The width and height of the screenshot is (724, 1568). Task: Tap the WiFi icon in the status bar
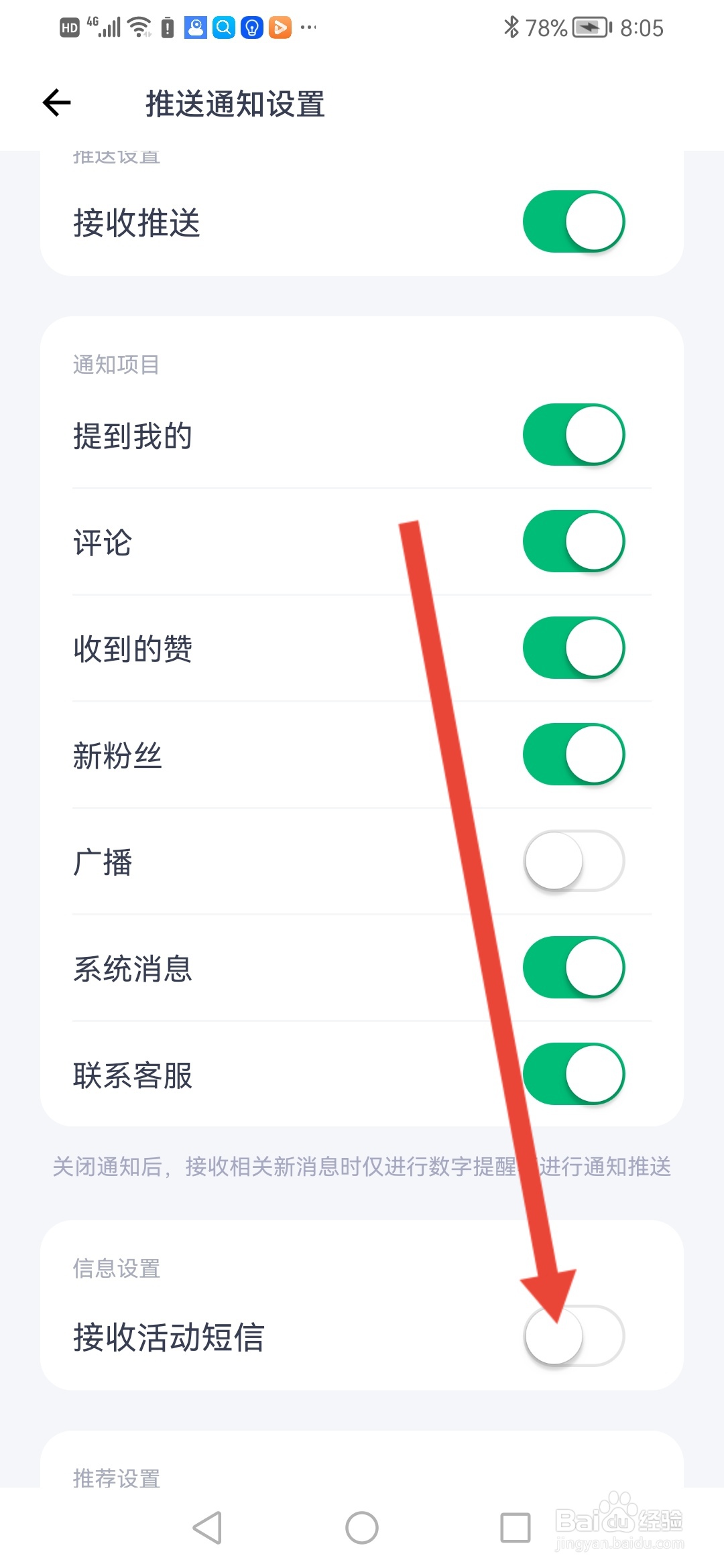137,27
